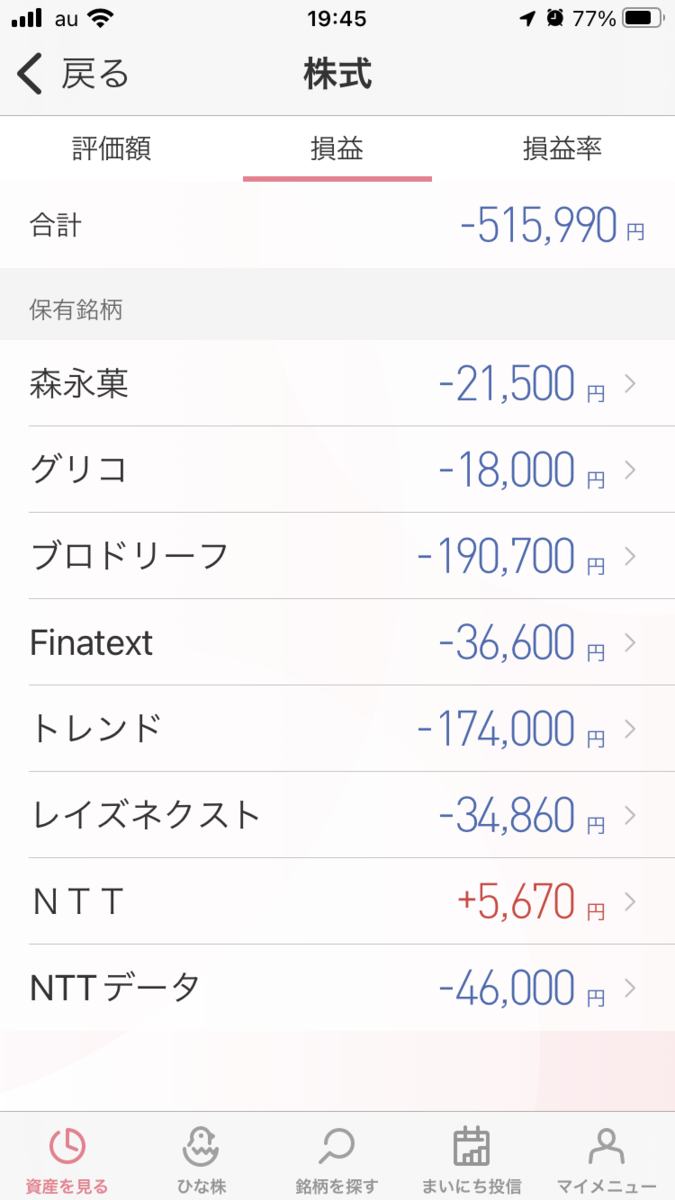This screenshot has height=1200, width=675.
Task: Open the 資産を見る bottom tab
Action: click(x=67, y=1160)
